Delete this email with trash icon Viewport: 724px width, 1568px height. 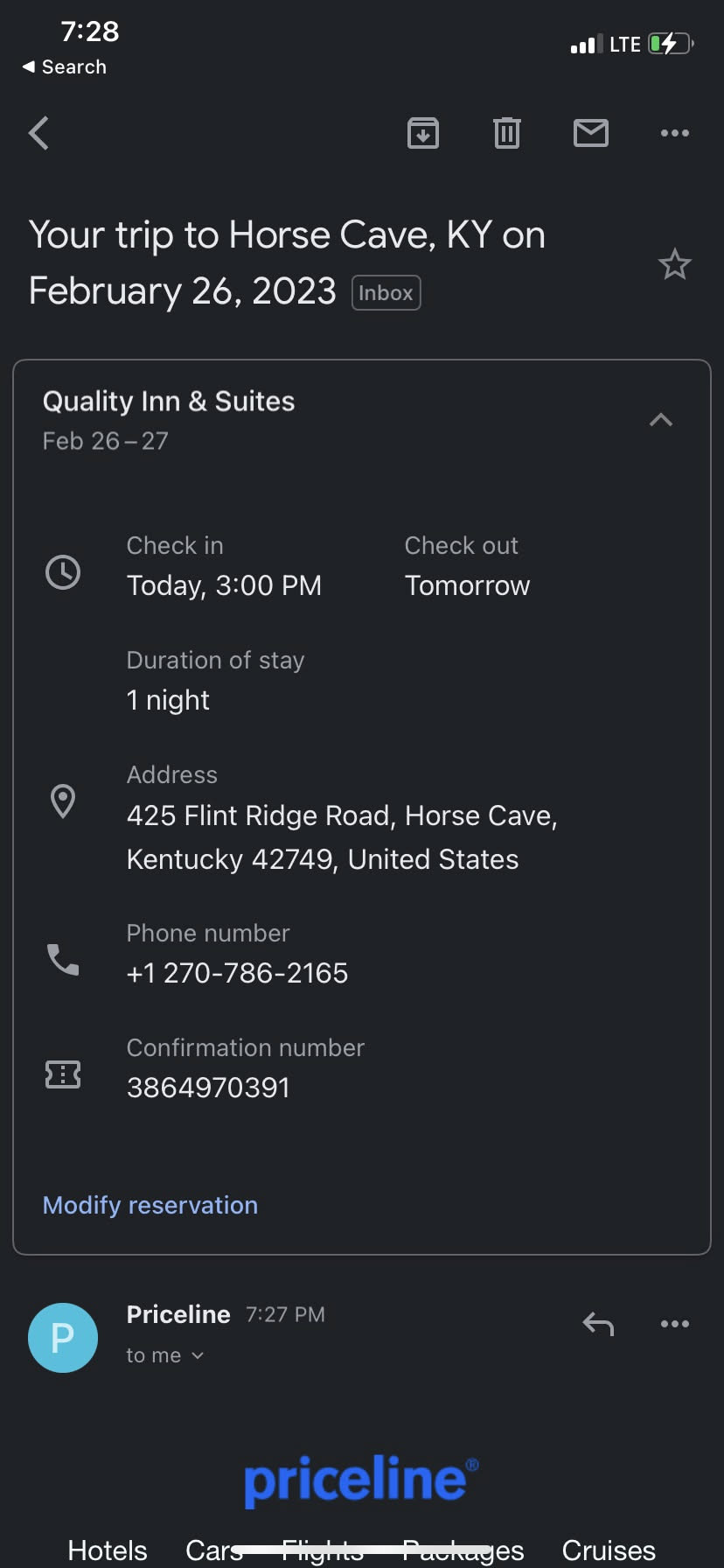(507, 133)
